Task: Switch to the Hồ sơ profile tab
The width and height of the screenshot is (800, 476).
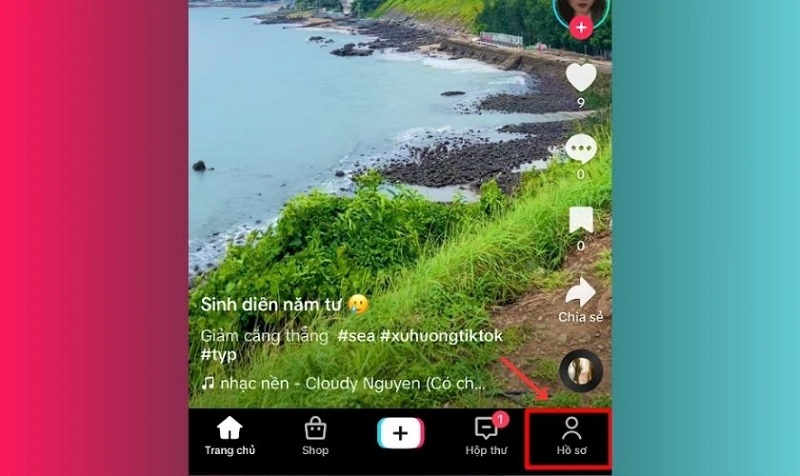Action: click(x=571, y=436)
